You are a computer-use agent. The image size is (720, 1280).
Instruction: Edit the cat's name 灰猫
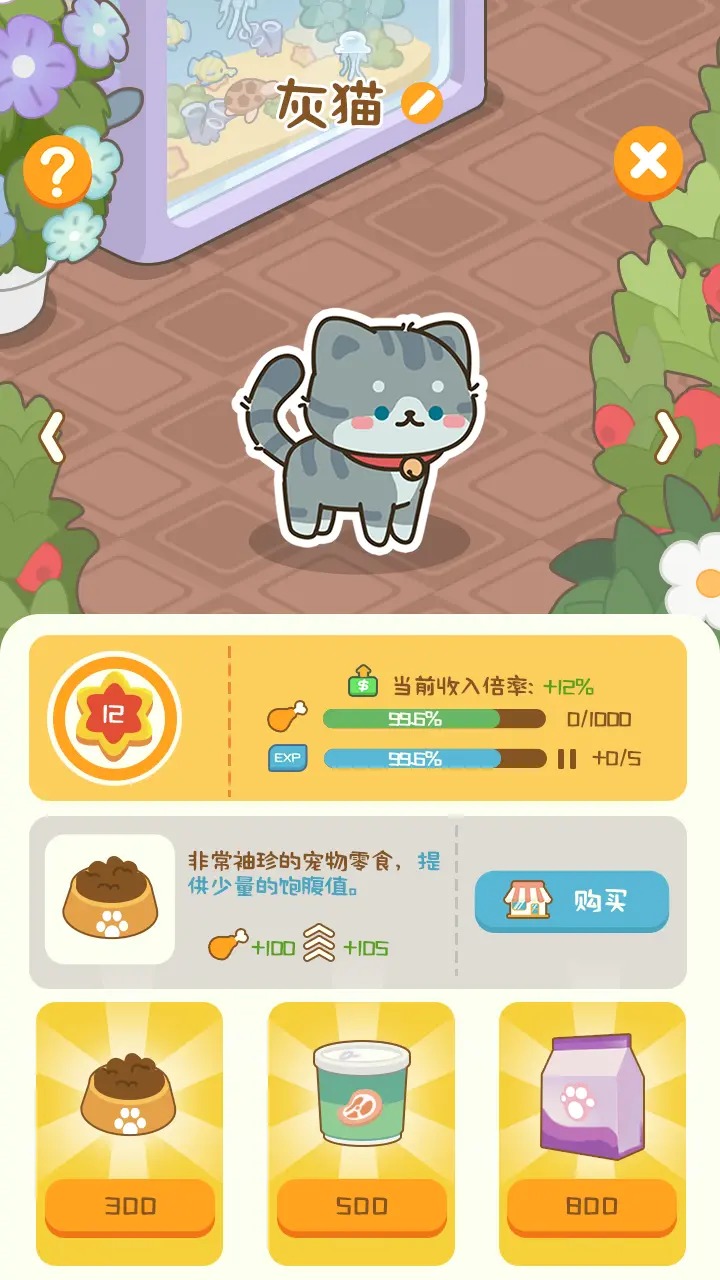pos(422,103)
